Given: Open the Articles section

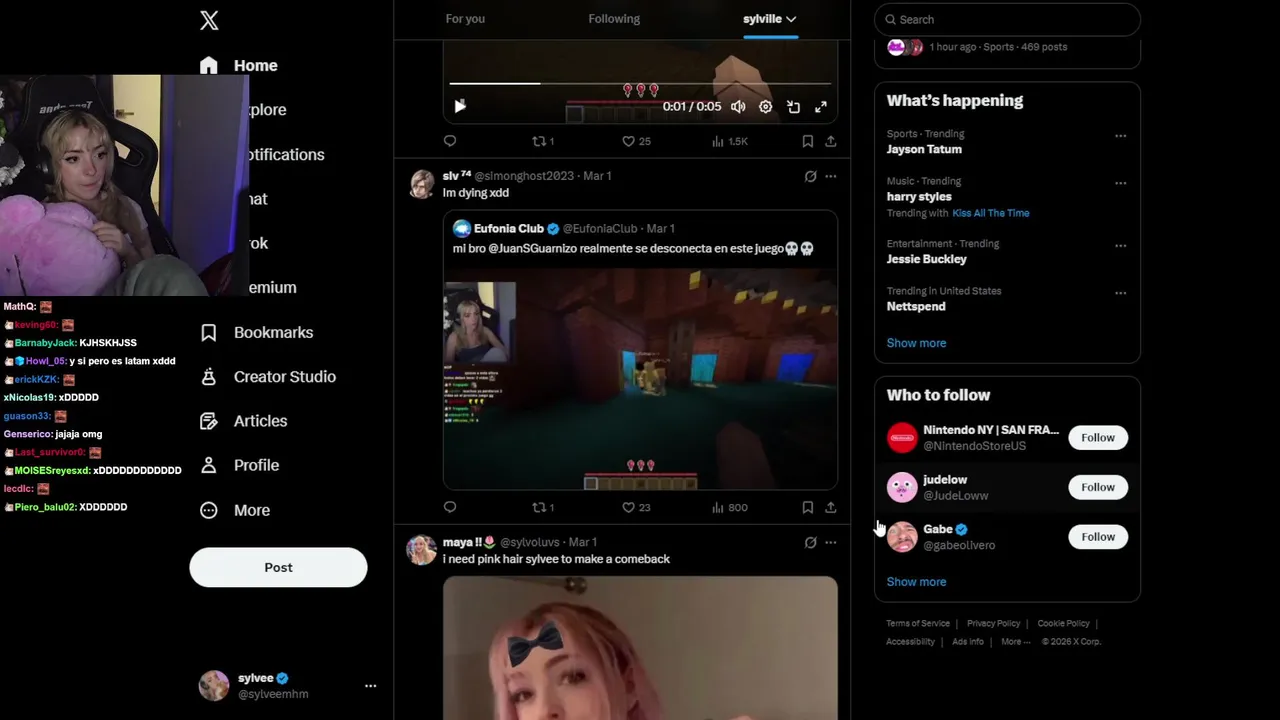Looking at the screenshot, I should [x=260, y=421].
